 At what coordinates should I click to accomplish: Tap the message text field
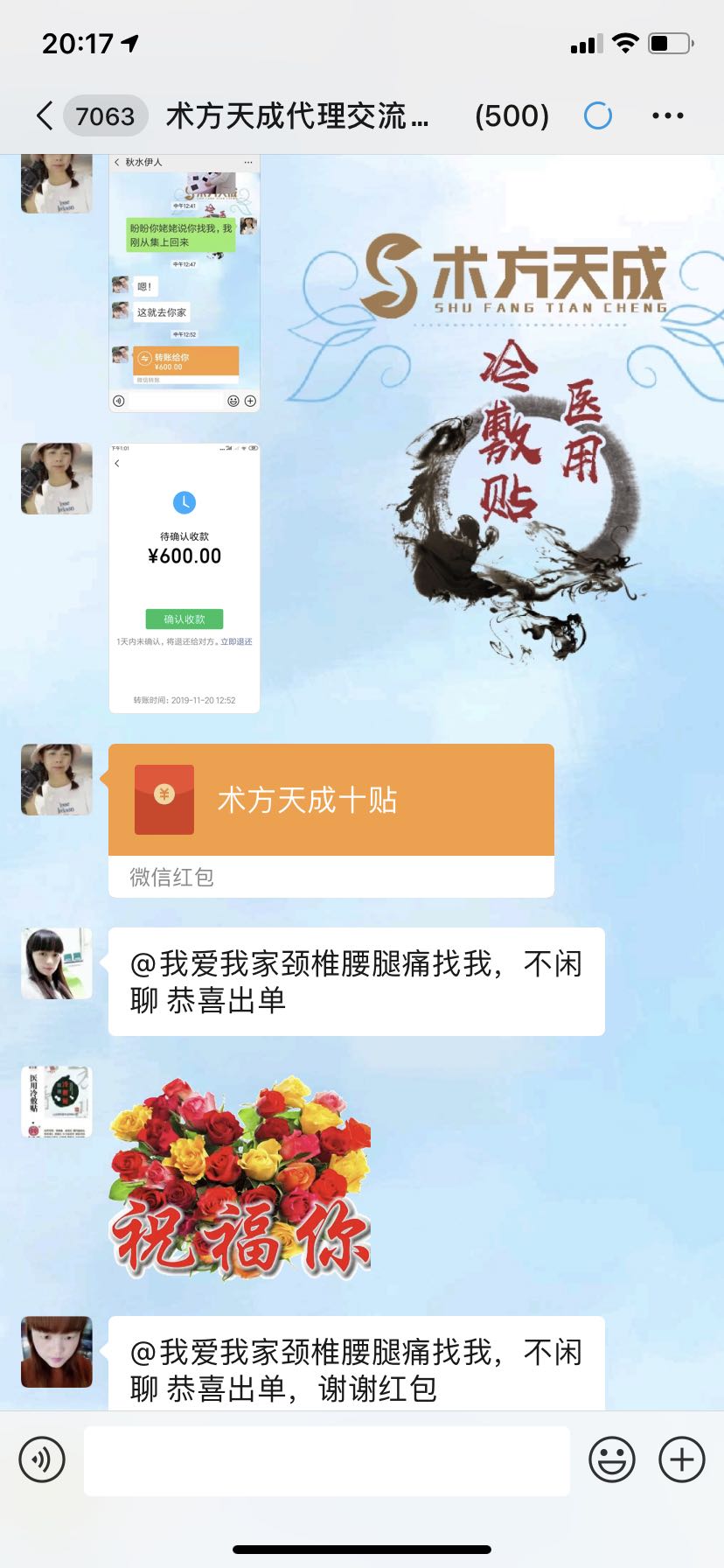(x=327, y=1460)
